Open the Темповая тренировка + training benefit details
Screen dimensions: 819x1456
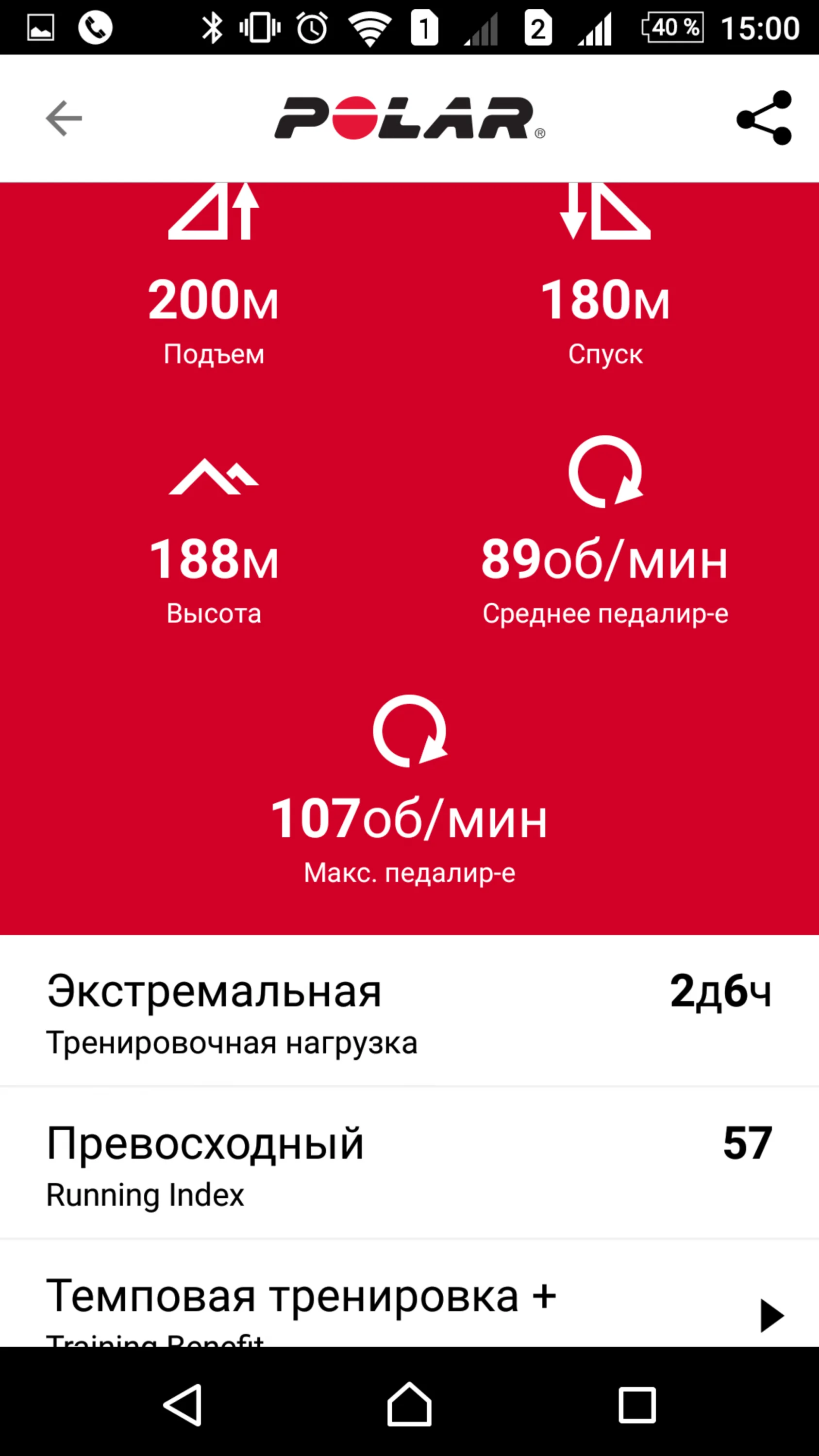click(771, 1315)
